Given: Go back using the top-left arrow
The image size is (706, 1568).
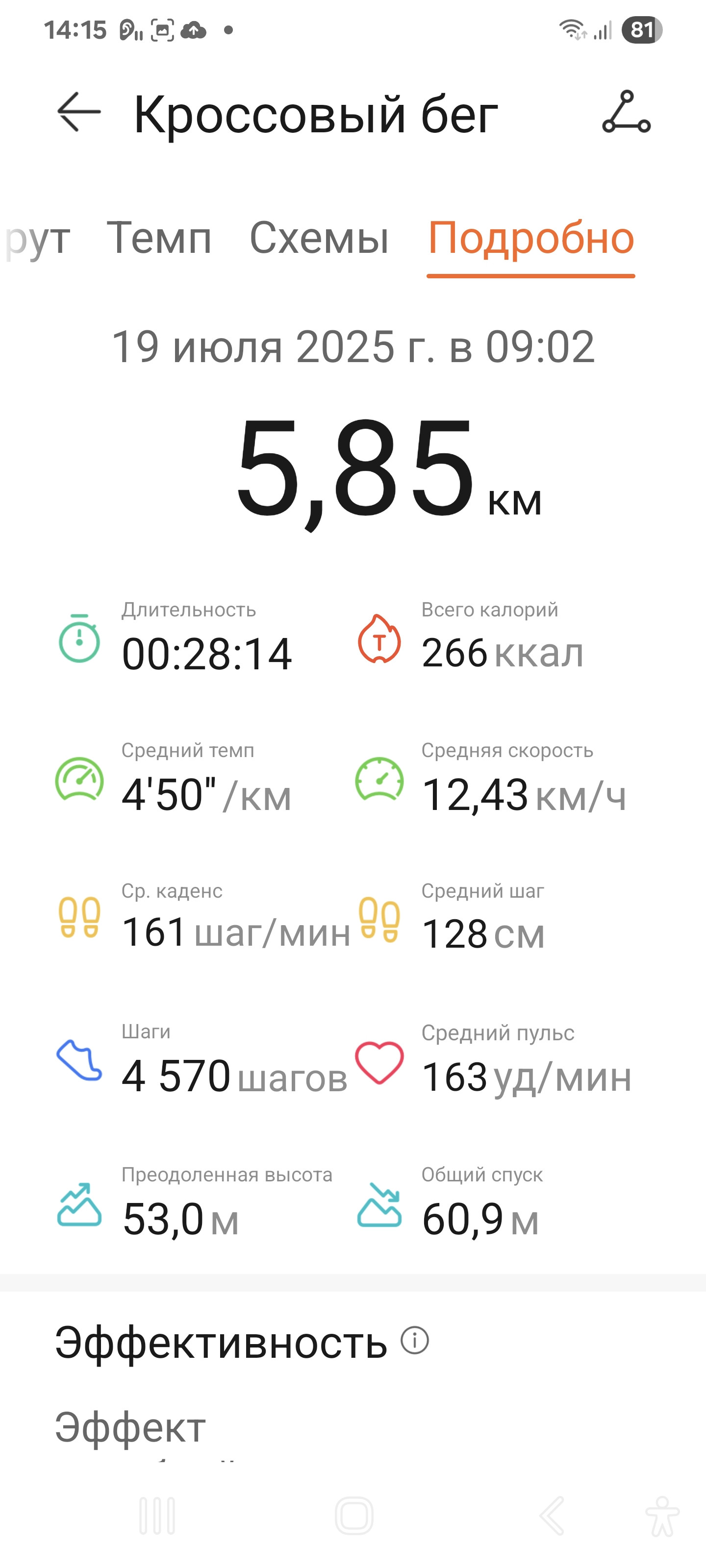Looking at the screenshot, I should coord(79,112).
